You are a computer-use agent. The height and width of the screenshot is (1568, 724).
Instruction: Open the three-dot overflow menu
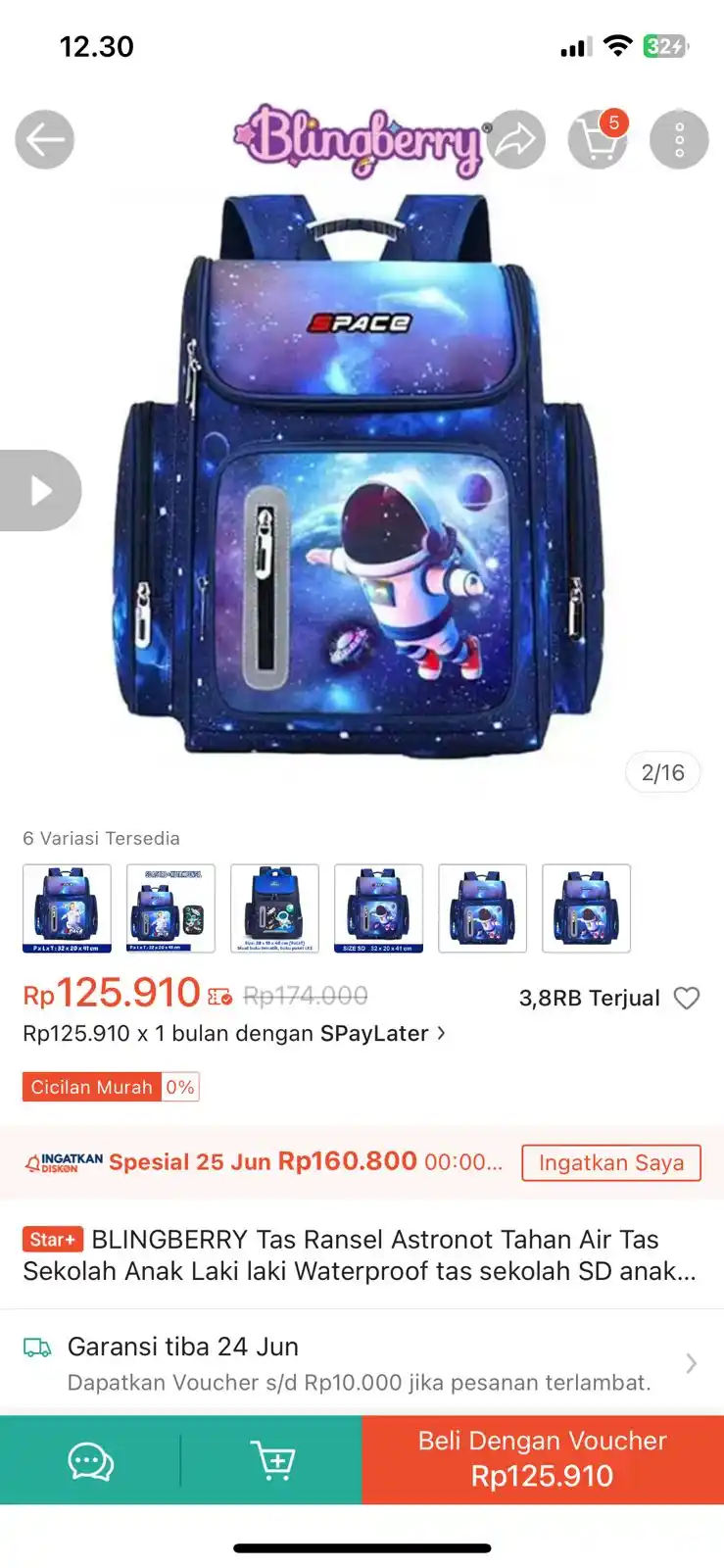tap(679, 140)
